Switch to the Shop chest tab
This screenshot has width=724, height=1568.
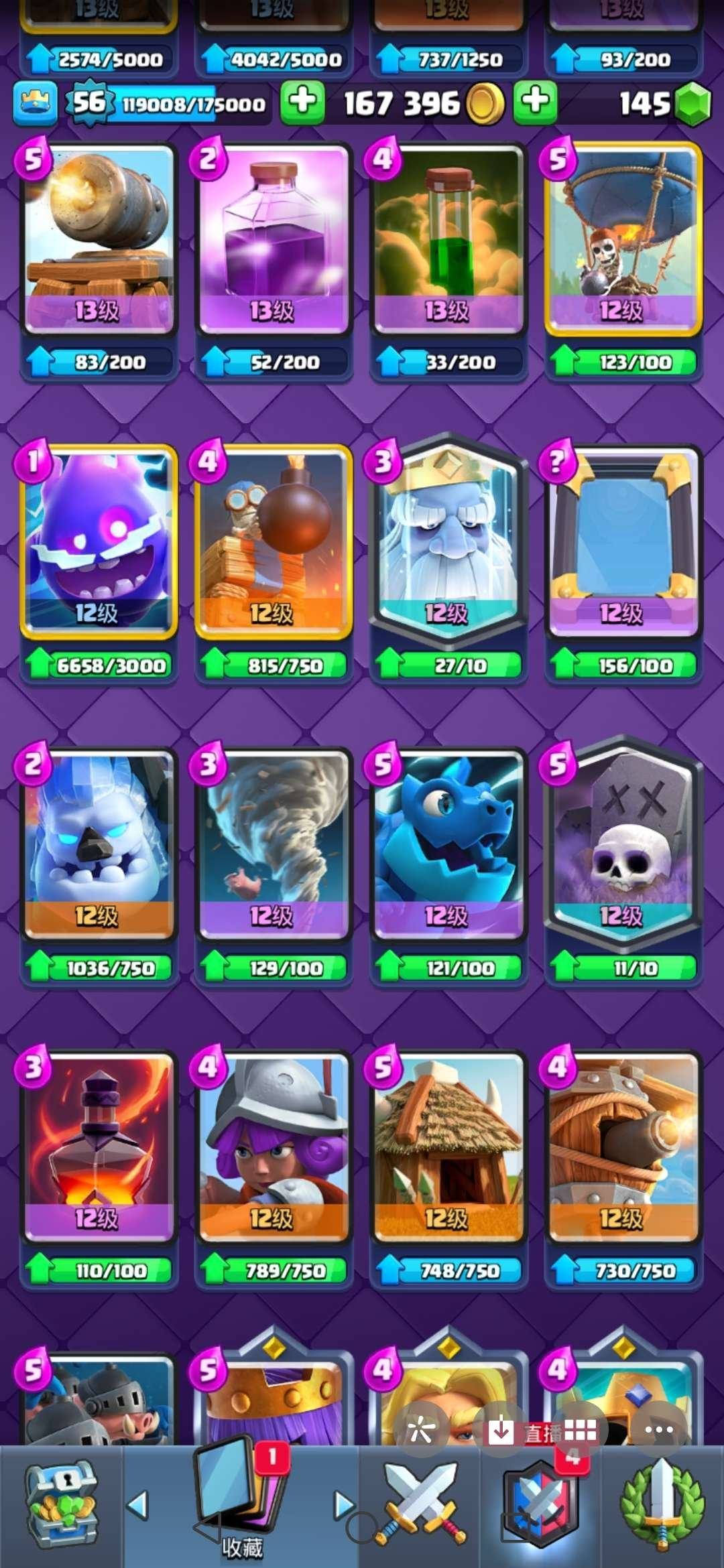click(x=62, y=1505)
